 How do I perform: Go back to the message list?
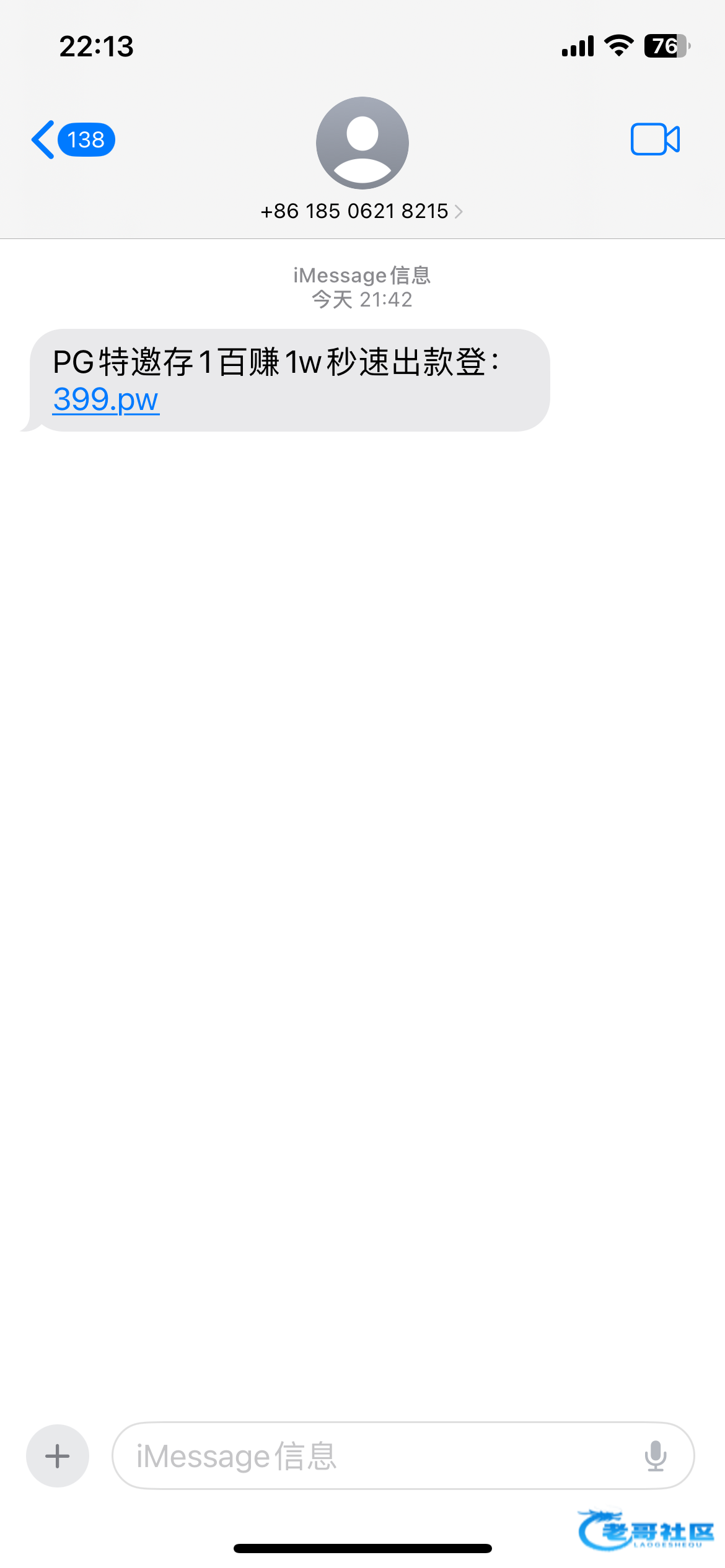[72, 140]
